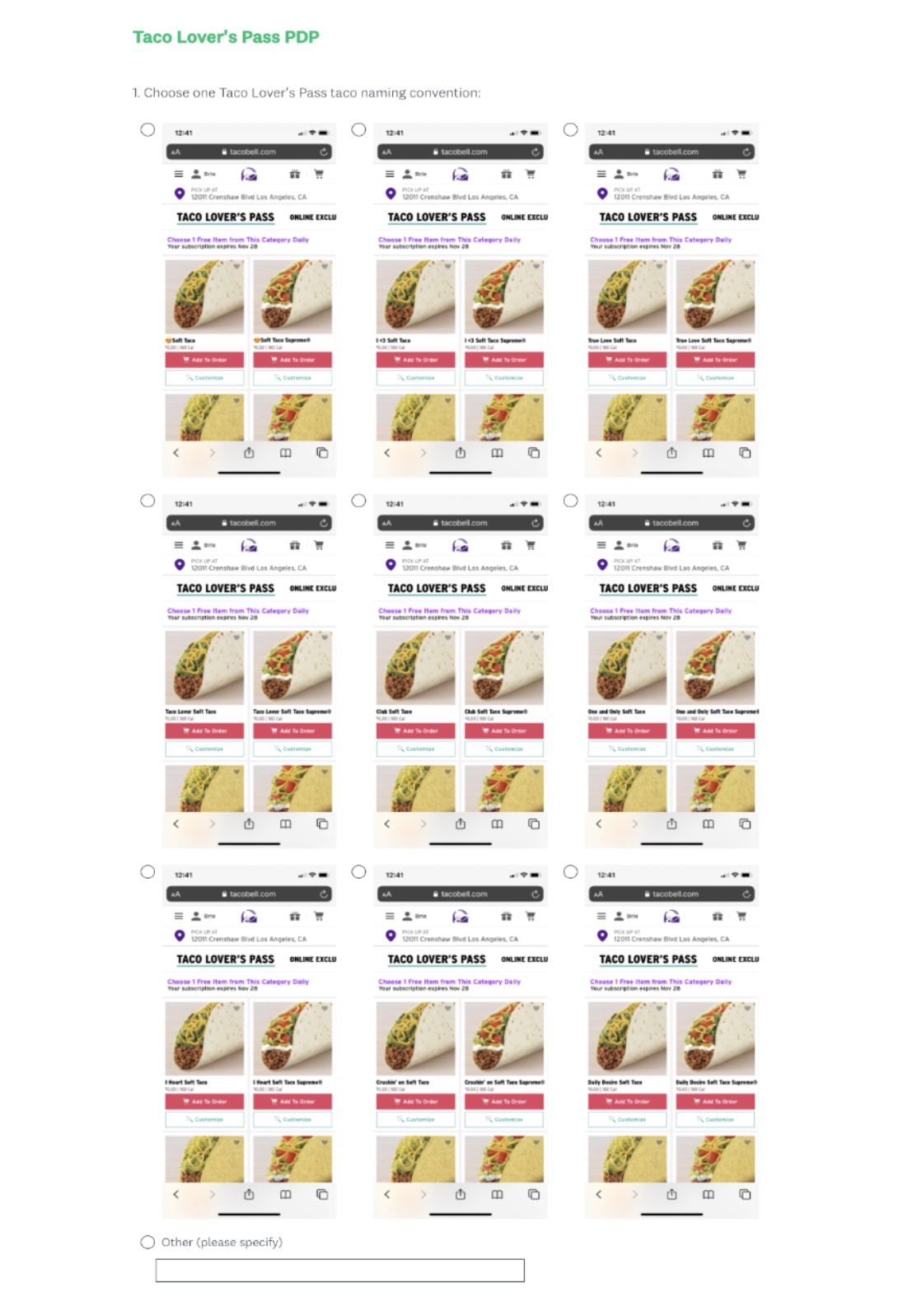This screenshot has height=1316, width=898.
Task: Pick the 'I Heart Soft Taco' option
Action: click(147, 871)
